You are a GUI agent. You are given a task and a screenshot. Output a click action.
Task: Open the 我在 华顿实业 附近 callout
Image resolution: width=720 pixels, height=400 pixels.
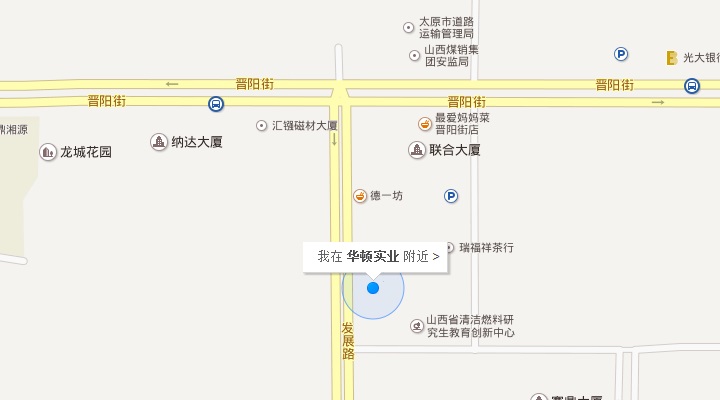[x=378, y=256]
